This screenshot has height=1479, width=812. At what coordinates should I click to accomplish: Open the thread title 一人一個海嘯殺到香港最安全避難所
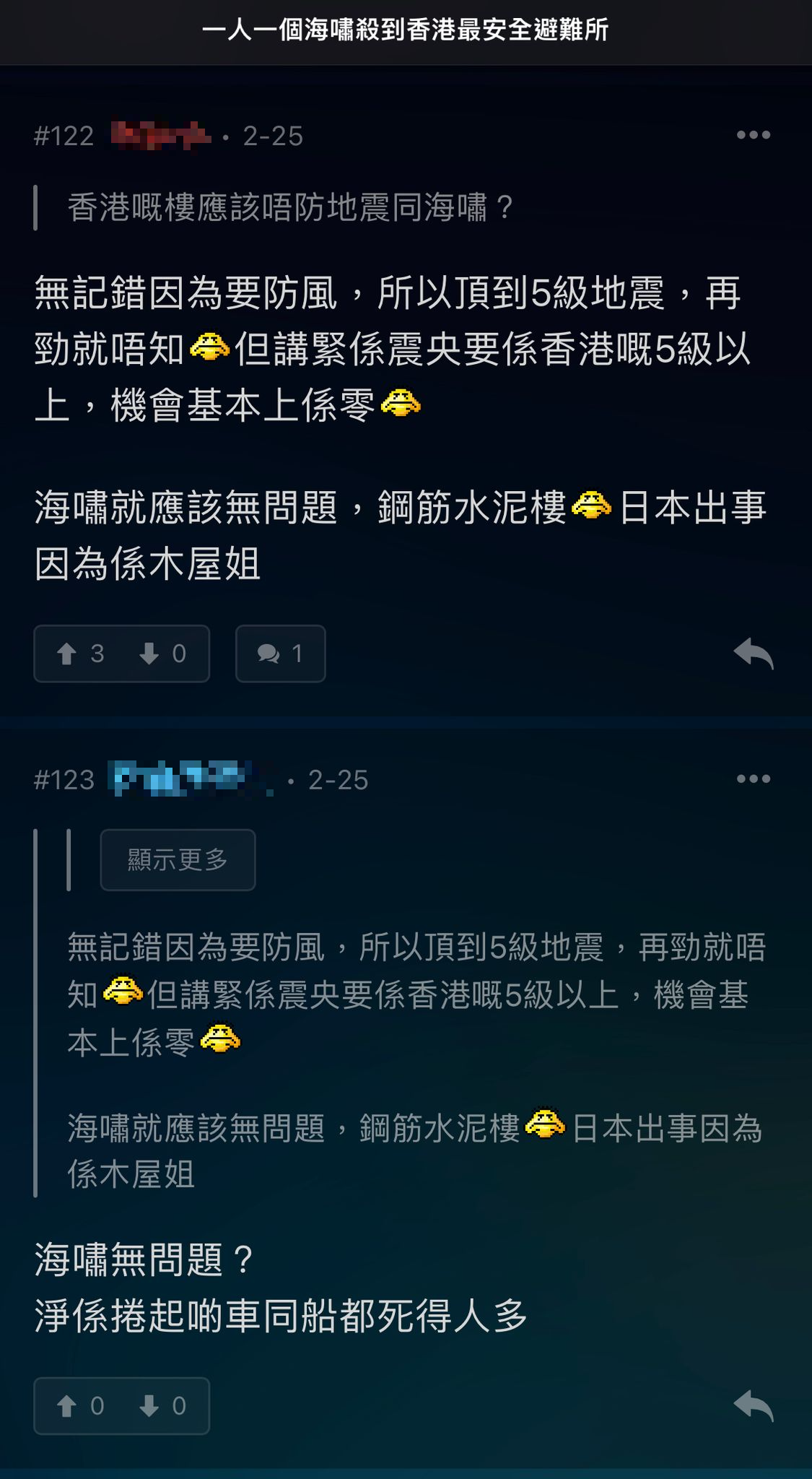pos(406,32)
